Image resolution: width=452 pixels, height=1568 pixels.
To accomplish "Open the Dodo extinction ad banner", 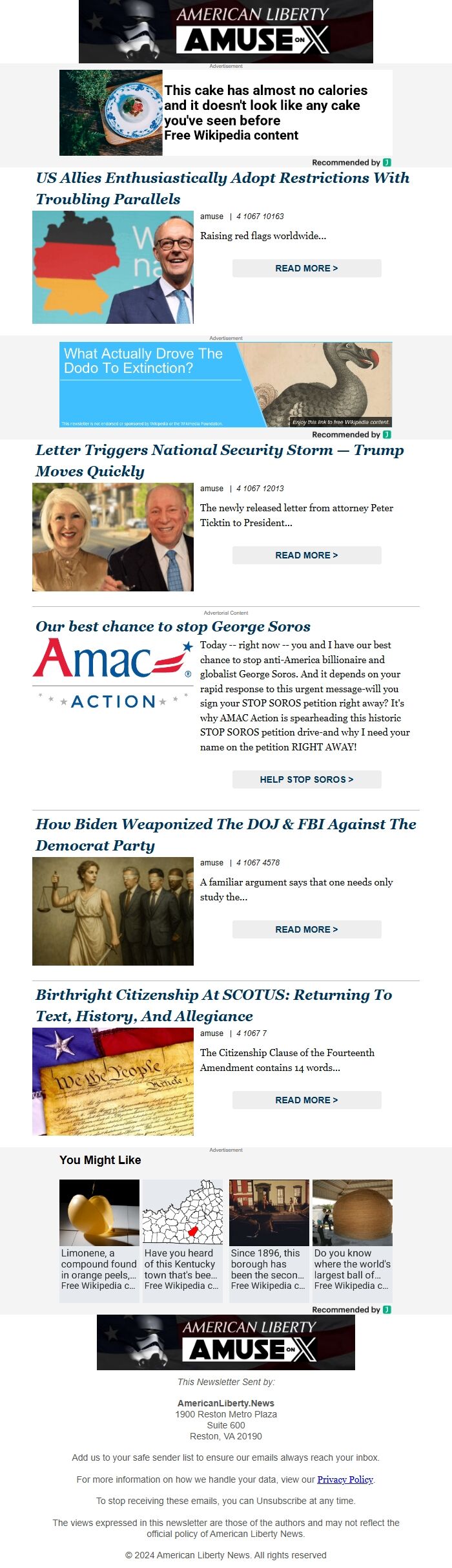I will tap(226, 385).
